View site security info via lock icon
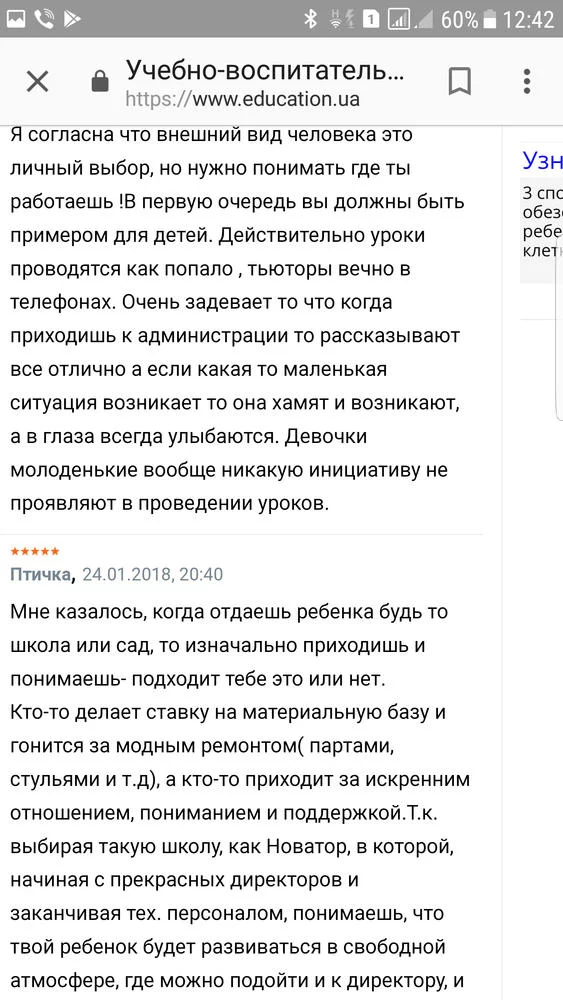 (99, 82)
